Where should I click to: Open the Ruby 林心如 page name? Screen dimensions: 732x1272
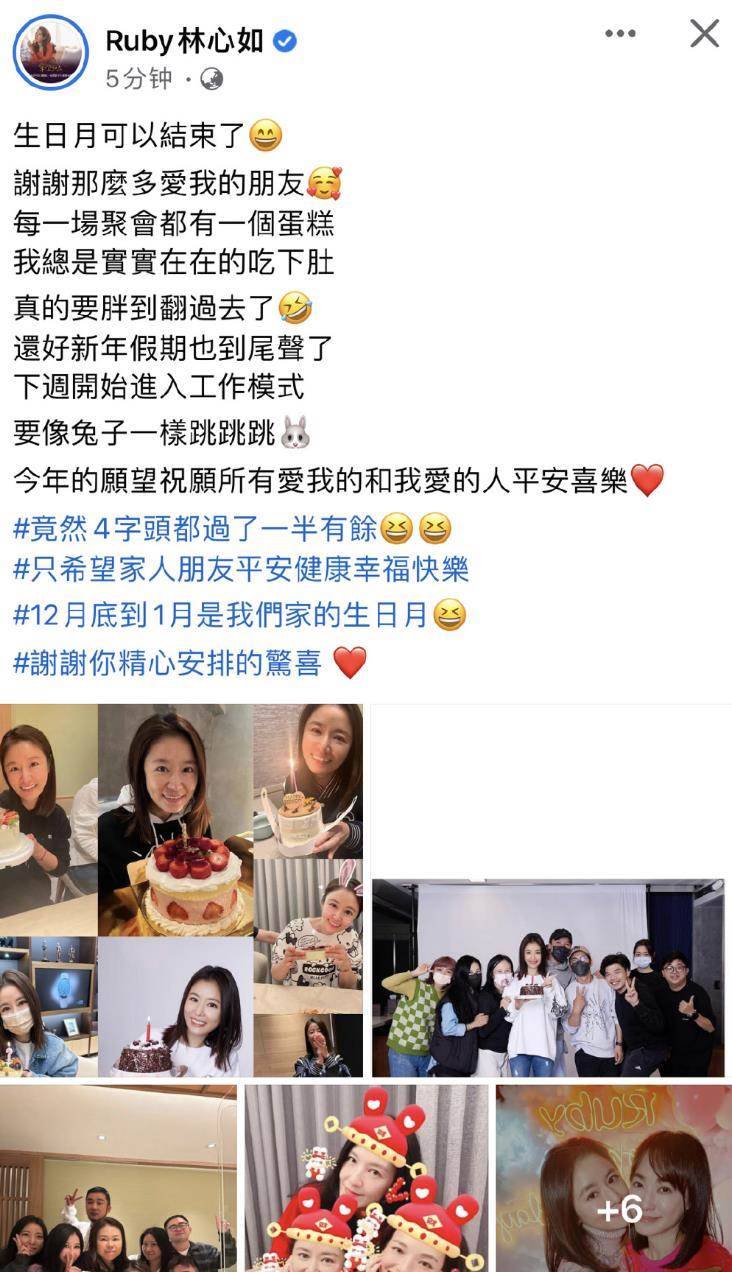coord(186,40)
